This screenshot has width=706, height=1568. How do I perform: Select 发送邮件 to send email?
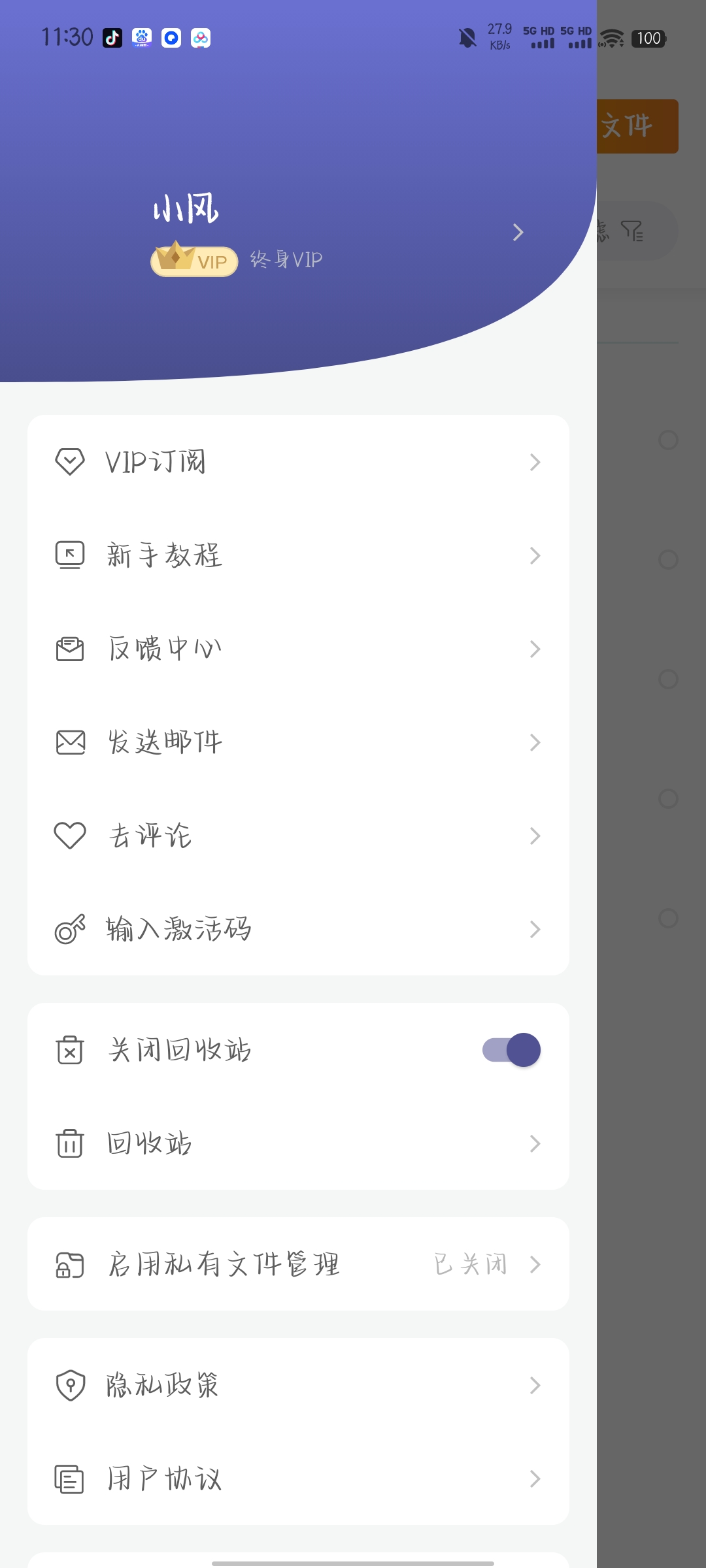coord(297,742)
